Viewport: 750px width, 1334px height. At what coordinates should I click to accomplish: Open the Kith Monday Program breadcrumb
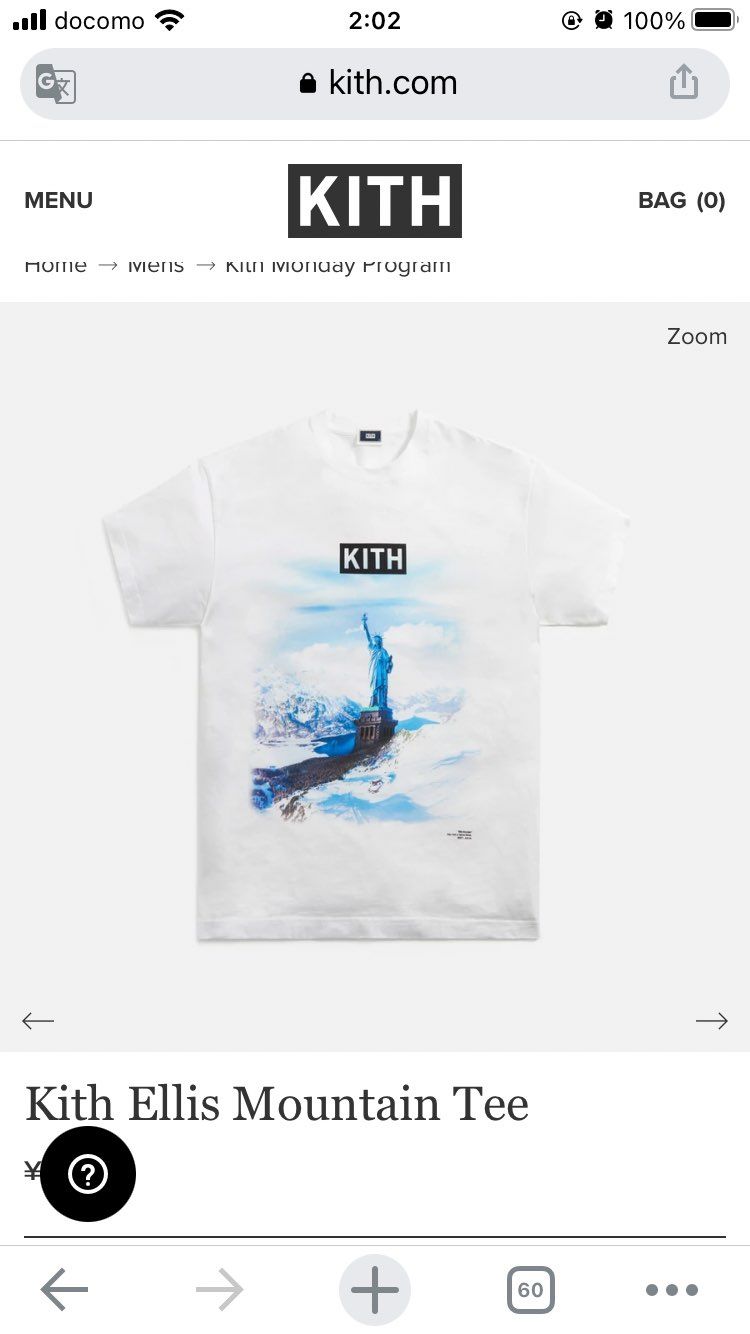point(338,266)
